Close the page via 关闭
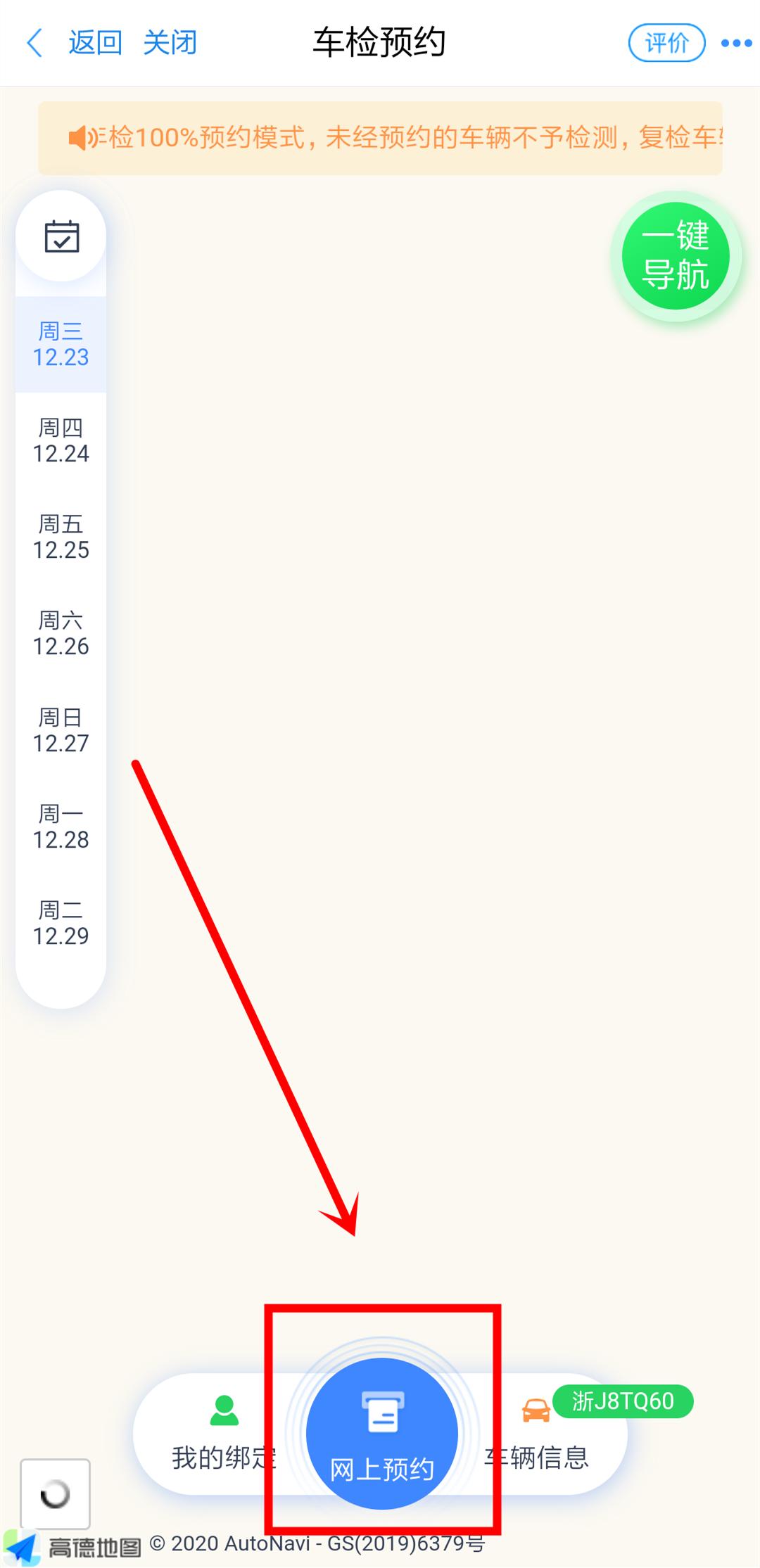Image resolution: width=760 pixels, height=1568 pixels. [170, 43]
